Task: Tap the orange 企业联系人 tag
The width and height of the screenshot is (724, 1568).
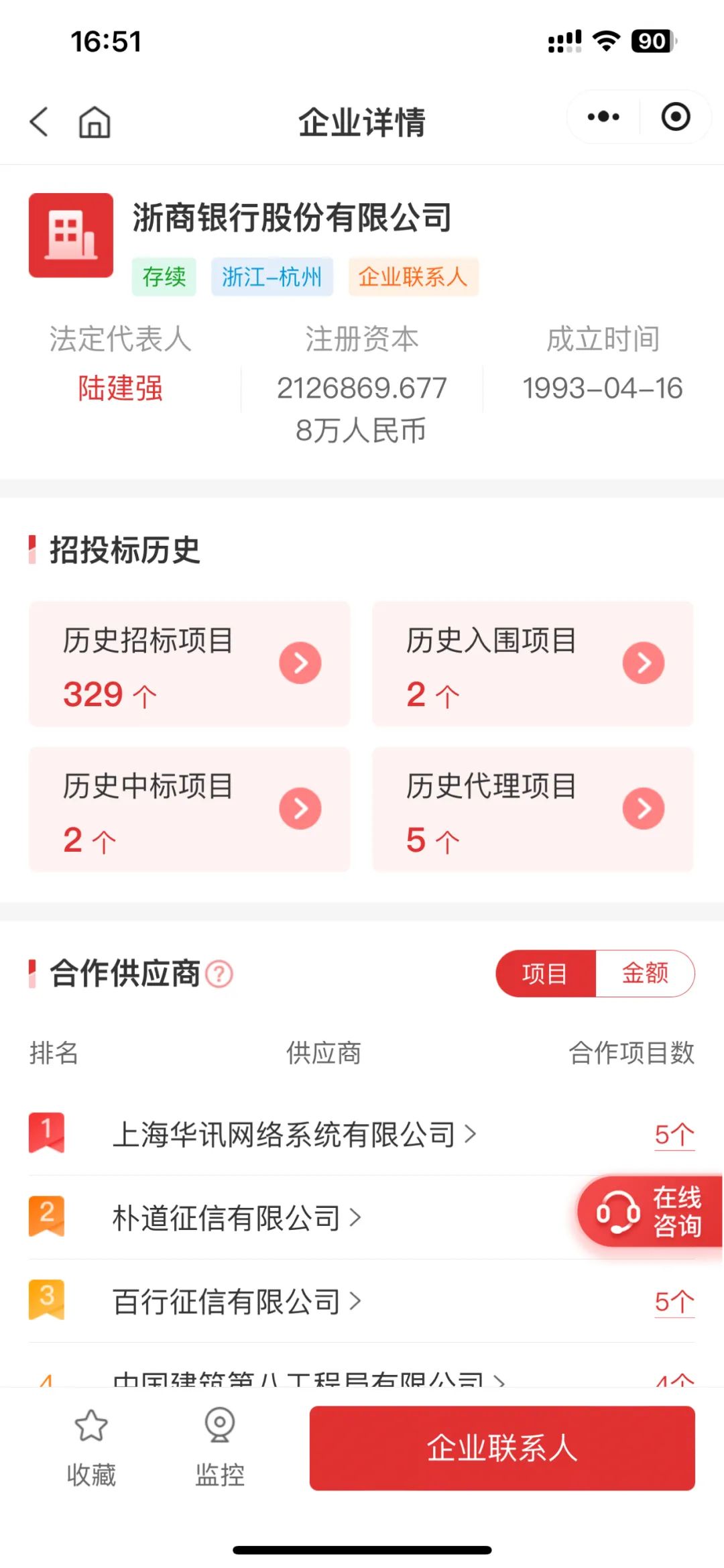Action: tap(413, 276)
